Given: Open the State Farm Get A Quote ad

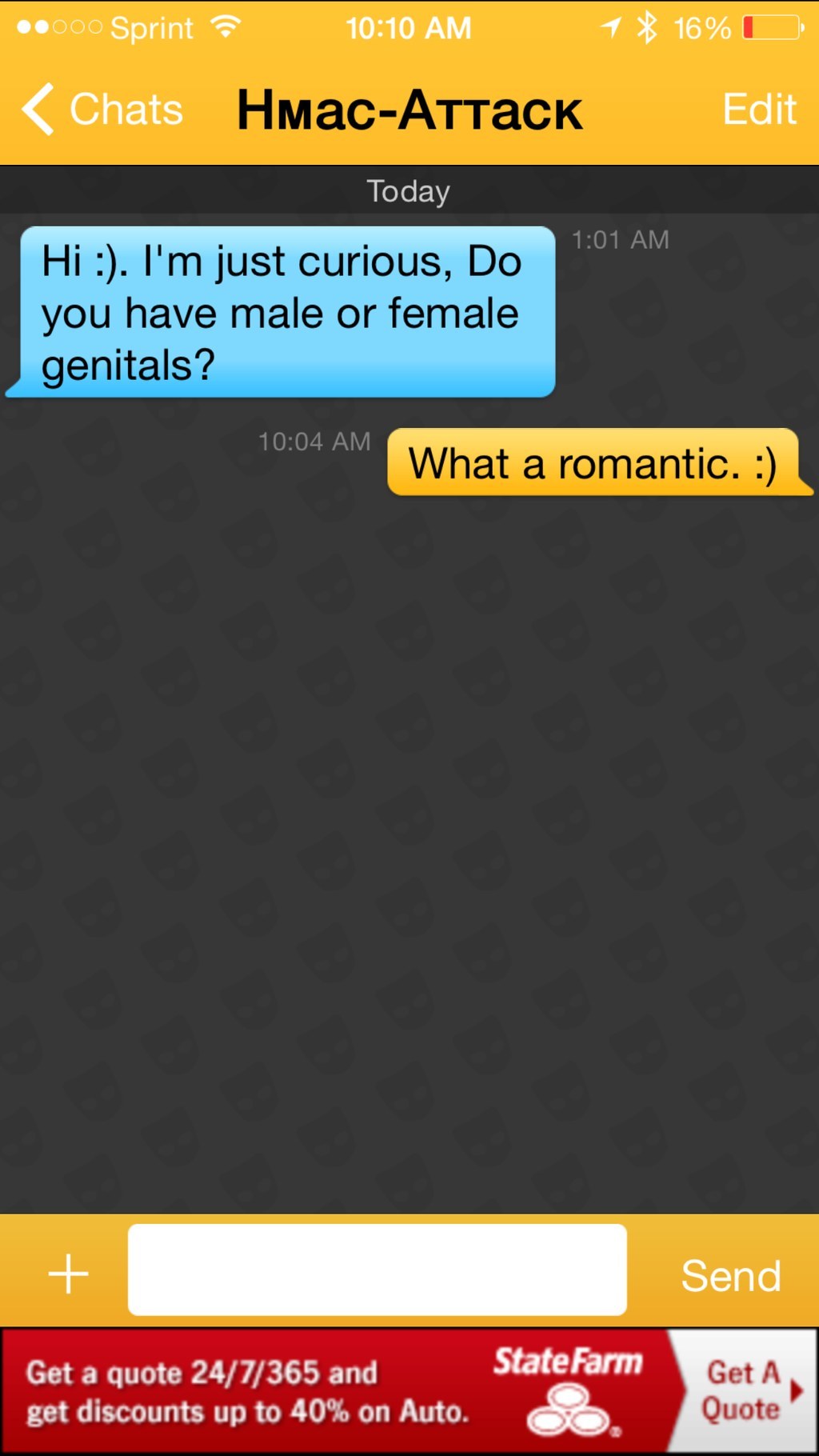Looking at the screenshot, I should coord(742,1391).
